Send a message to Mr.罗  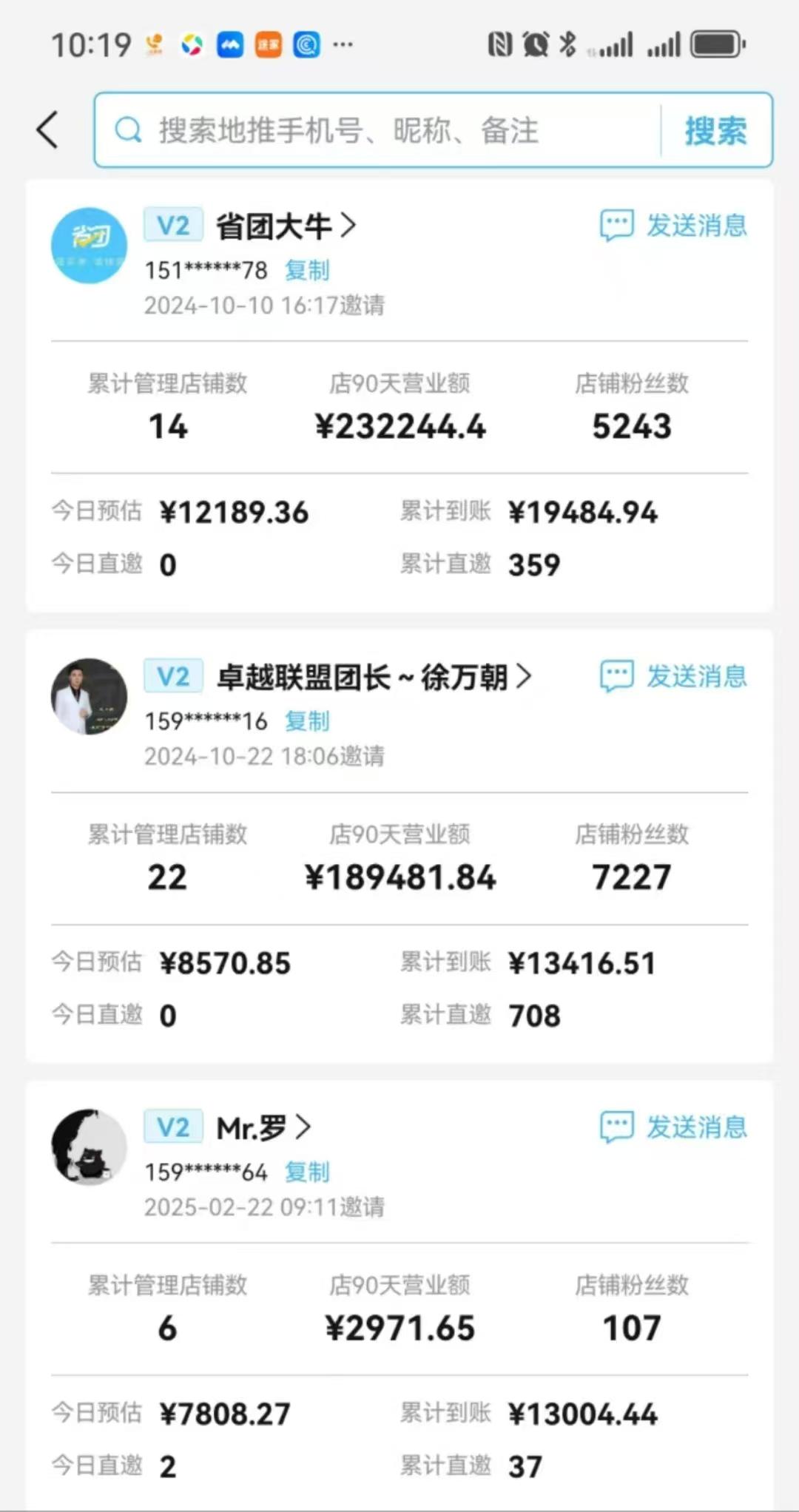coord(673,1127)
